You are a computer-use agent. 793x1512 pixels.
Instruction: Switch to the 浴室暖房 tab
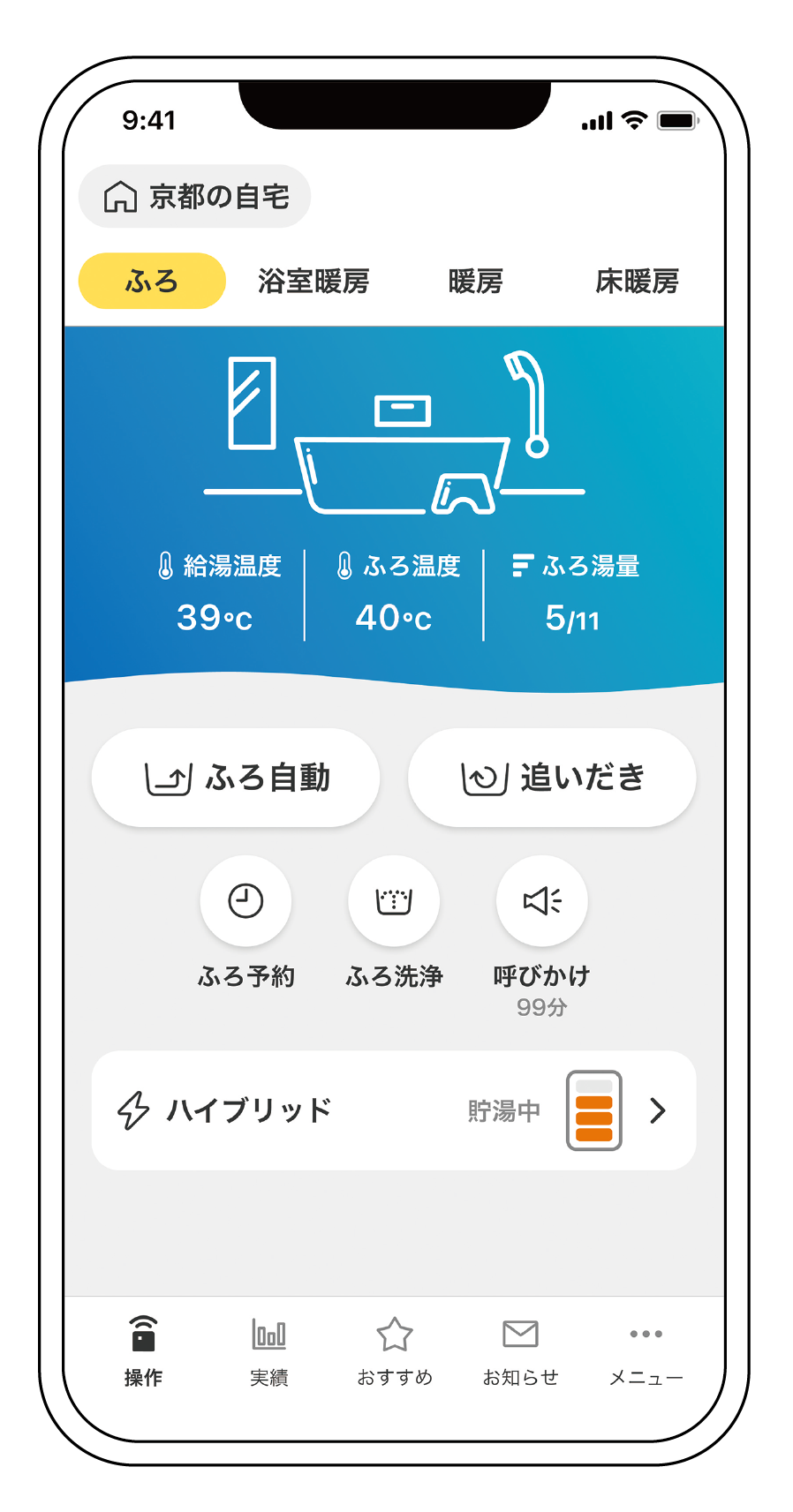(x=313, y=281)
